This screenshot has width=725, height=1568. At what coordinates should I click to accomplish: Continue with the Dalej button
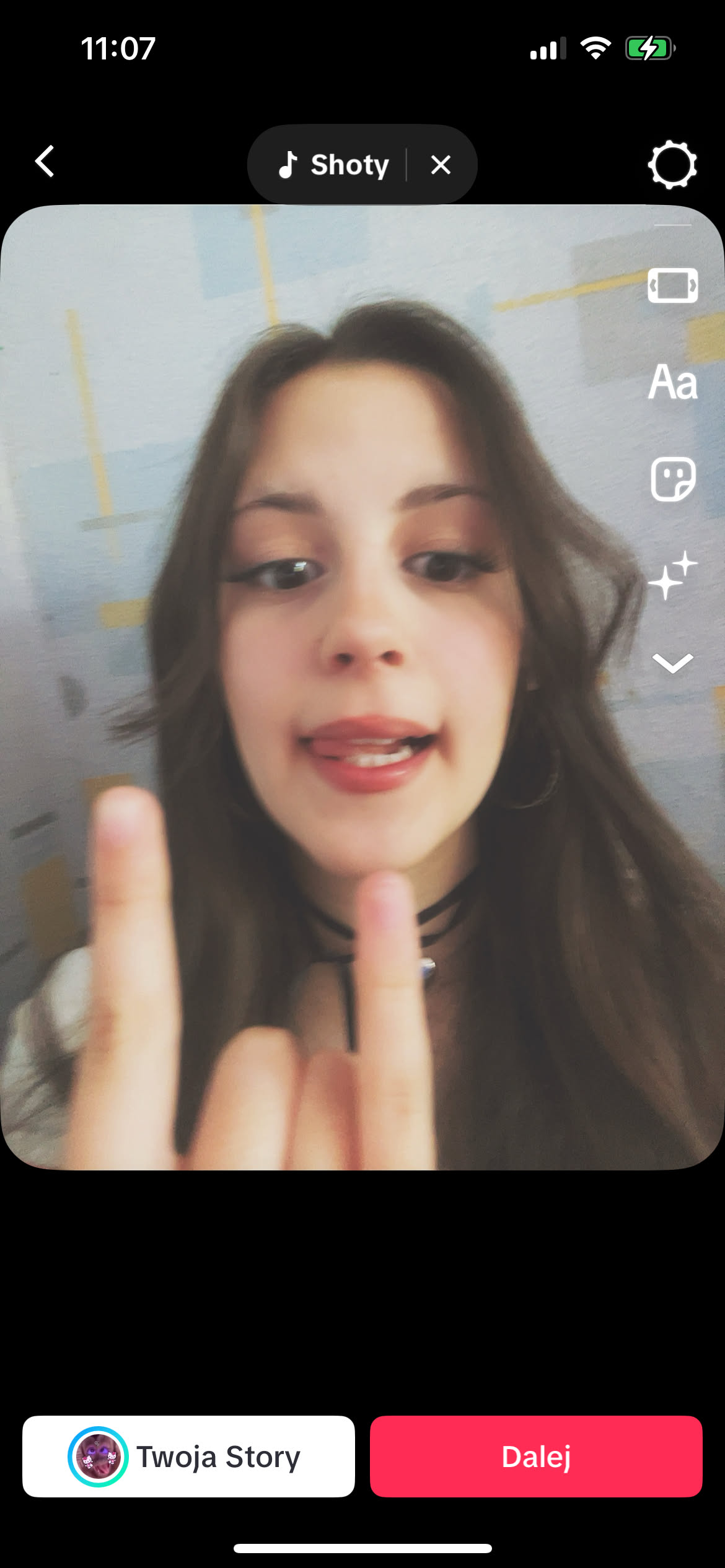(x=536, y=1456)
